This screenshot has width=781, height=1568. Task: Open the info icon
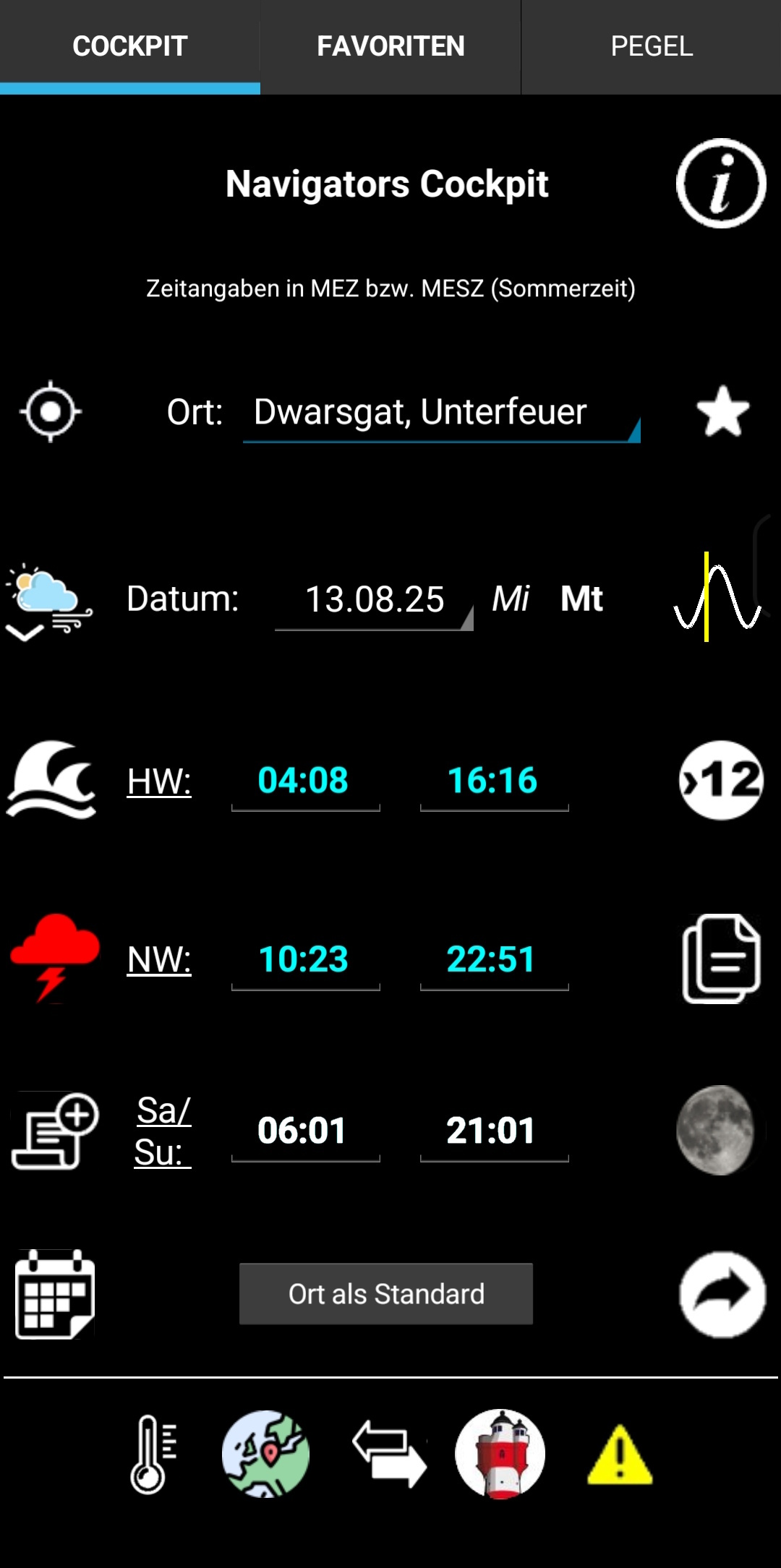[721, 184]
